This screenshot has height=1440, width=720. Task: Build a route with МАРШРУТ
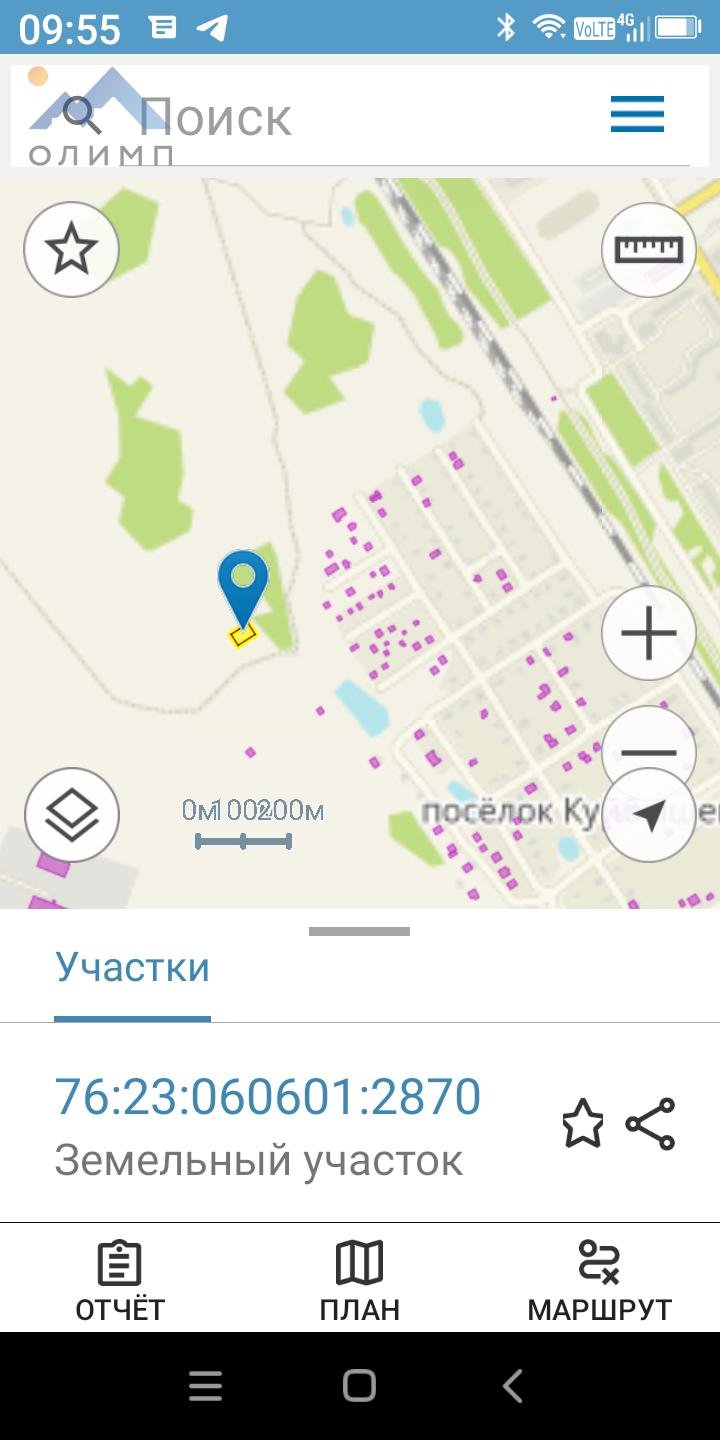pyautogui.click(x=600, y=1280)
